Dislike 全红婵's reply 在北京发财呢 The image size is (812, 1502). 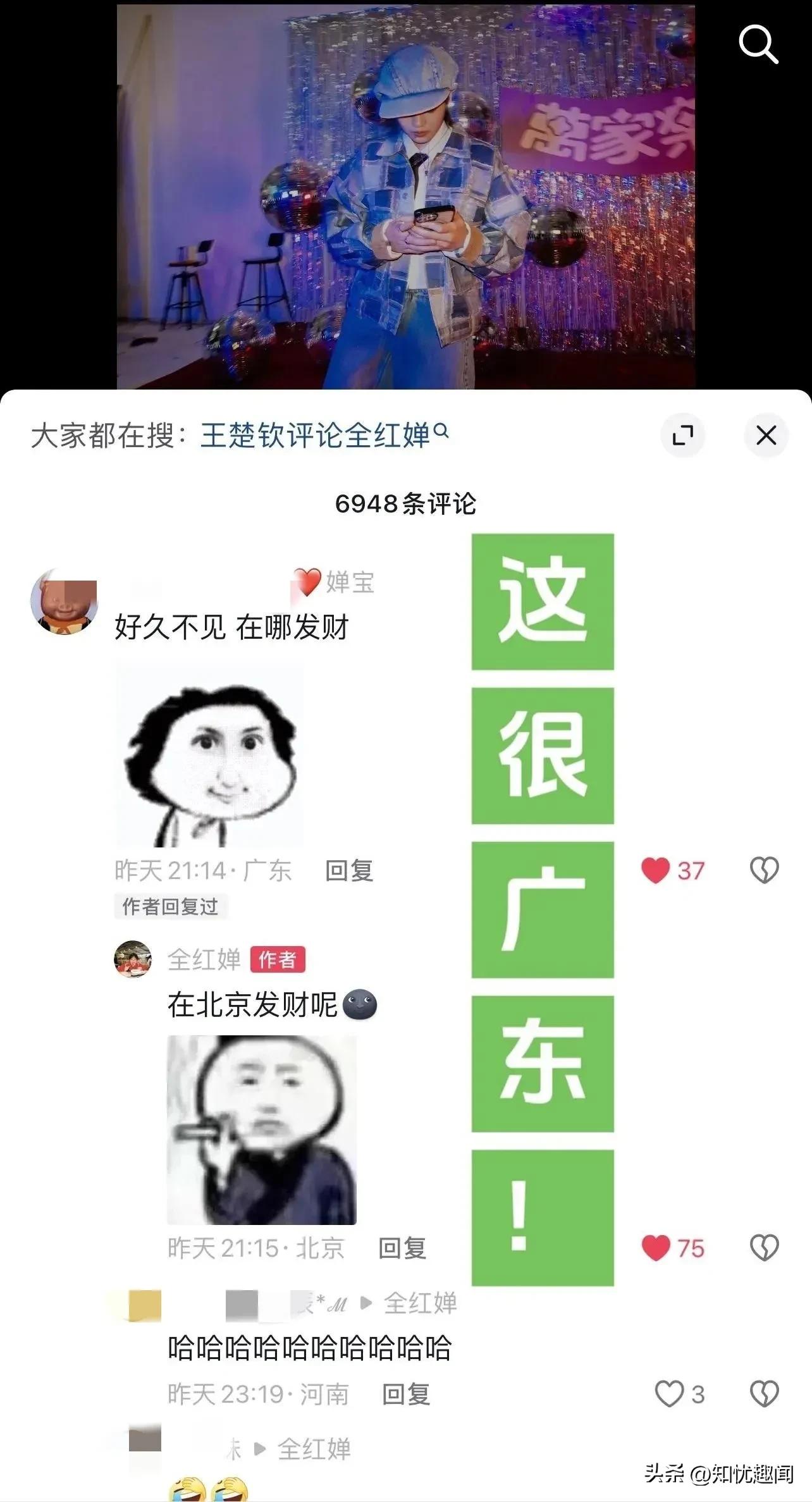tap(763, 1248)
